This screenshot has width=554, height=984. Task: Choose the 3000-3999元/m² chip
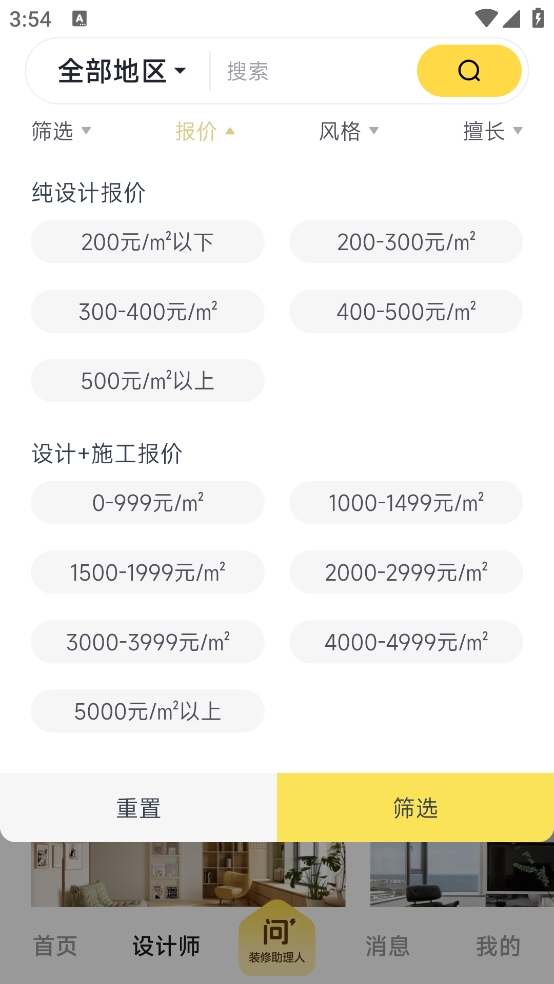tap(147, 642)
